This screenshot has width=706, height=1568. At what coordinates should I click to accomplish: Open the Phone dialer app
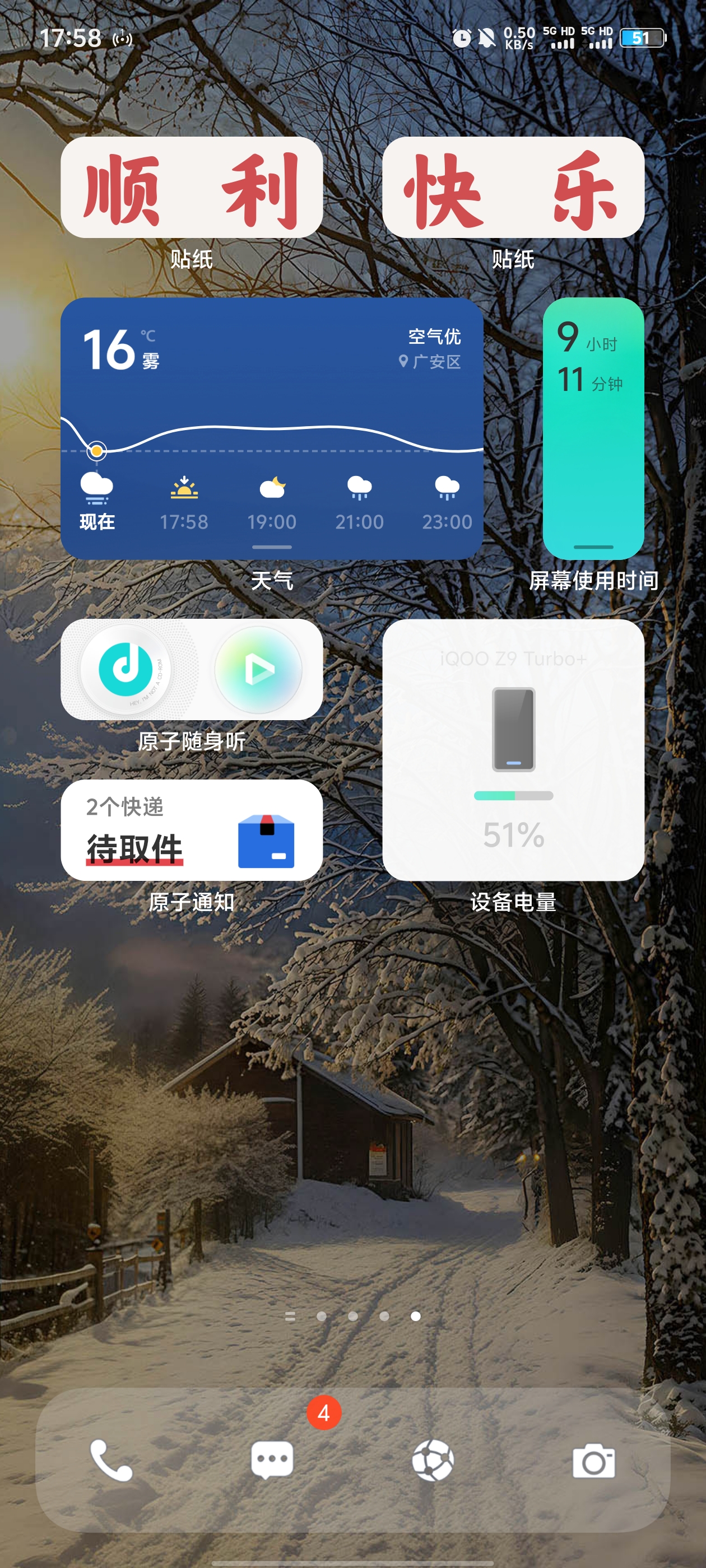pyautogui.click(x=111, y=1460)
